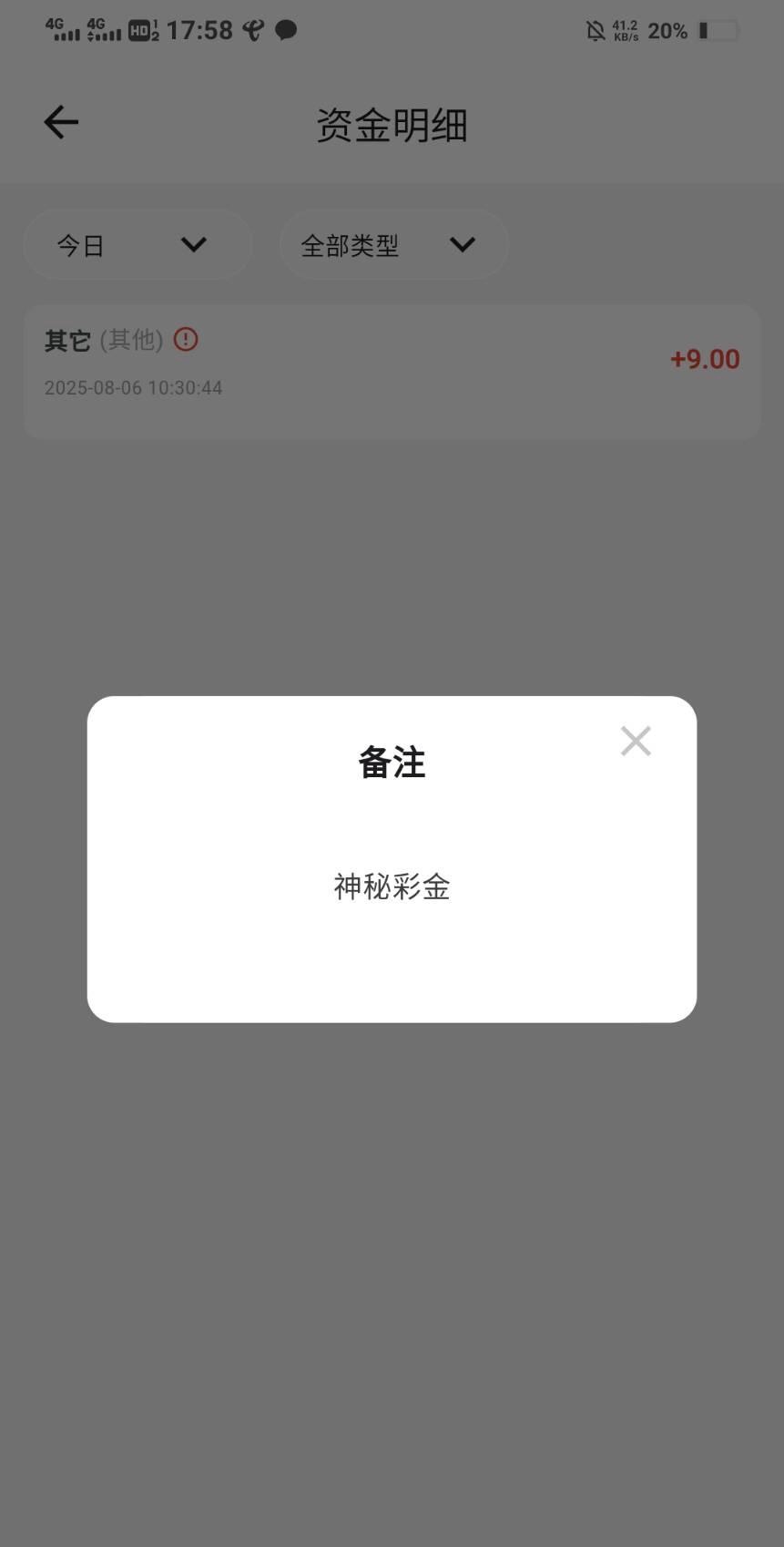Go back from 资金明细
This screenshot has height=1547, width=784.
click(x=61, y=122)
